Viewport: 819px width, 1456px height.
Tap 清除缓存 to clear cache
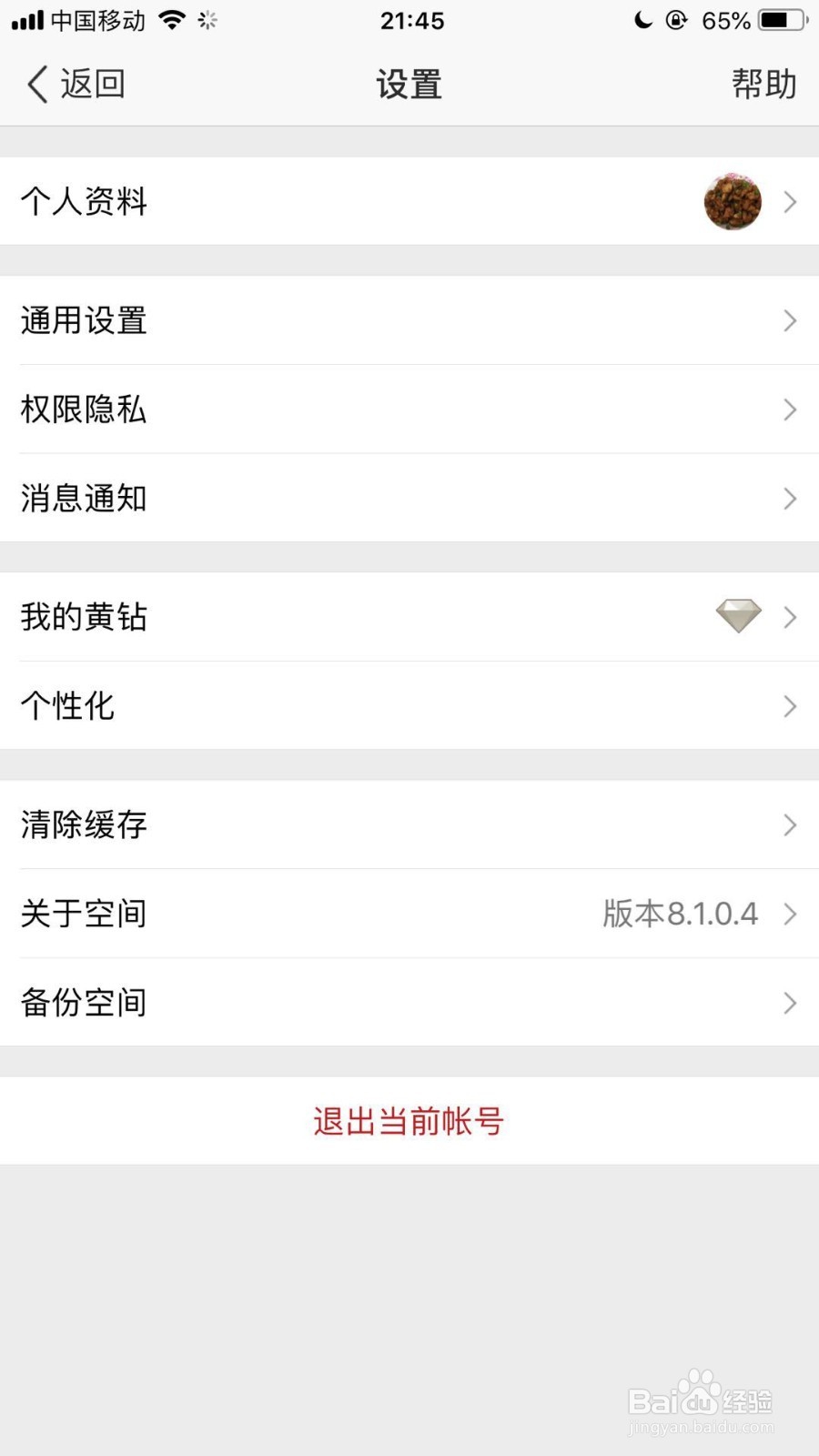click(409, 824)
